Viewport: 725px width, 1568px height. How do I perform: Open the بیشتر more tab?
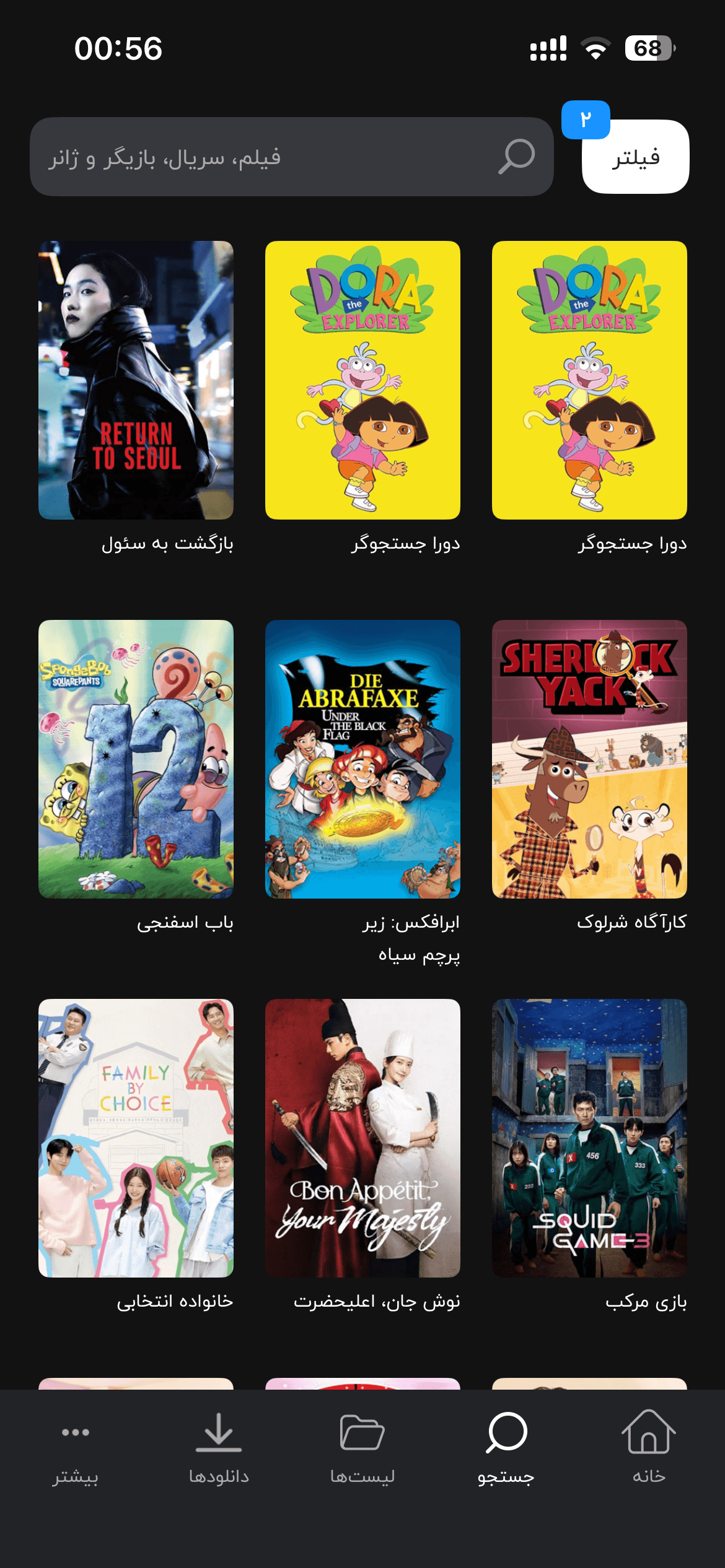pyautogui.click(x=76, y=1447)
